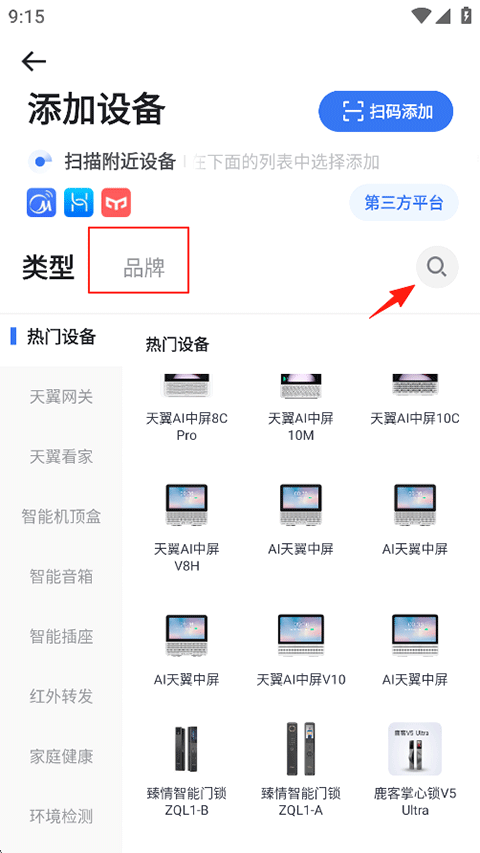This screenshot has height=853, width=480.
Task: Open the 家庭健康 category
Action: click(61, 756)
